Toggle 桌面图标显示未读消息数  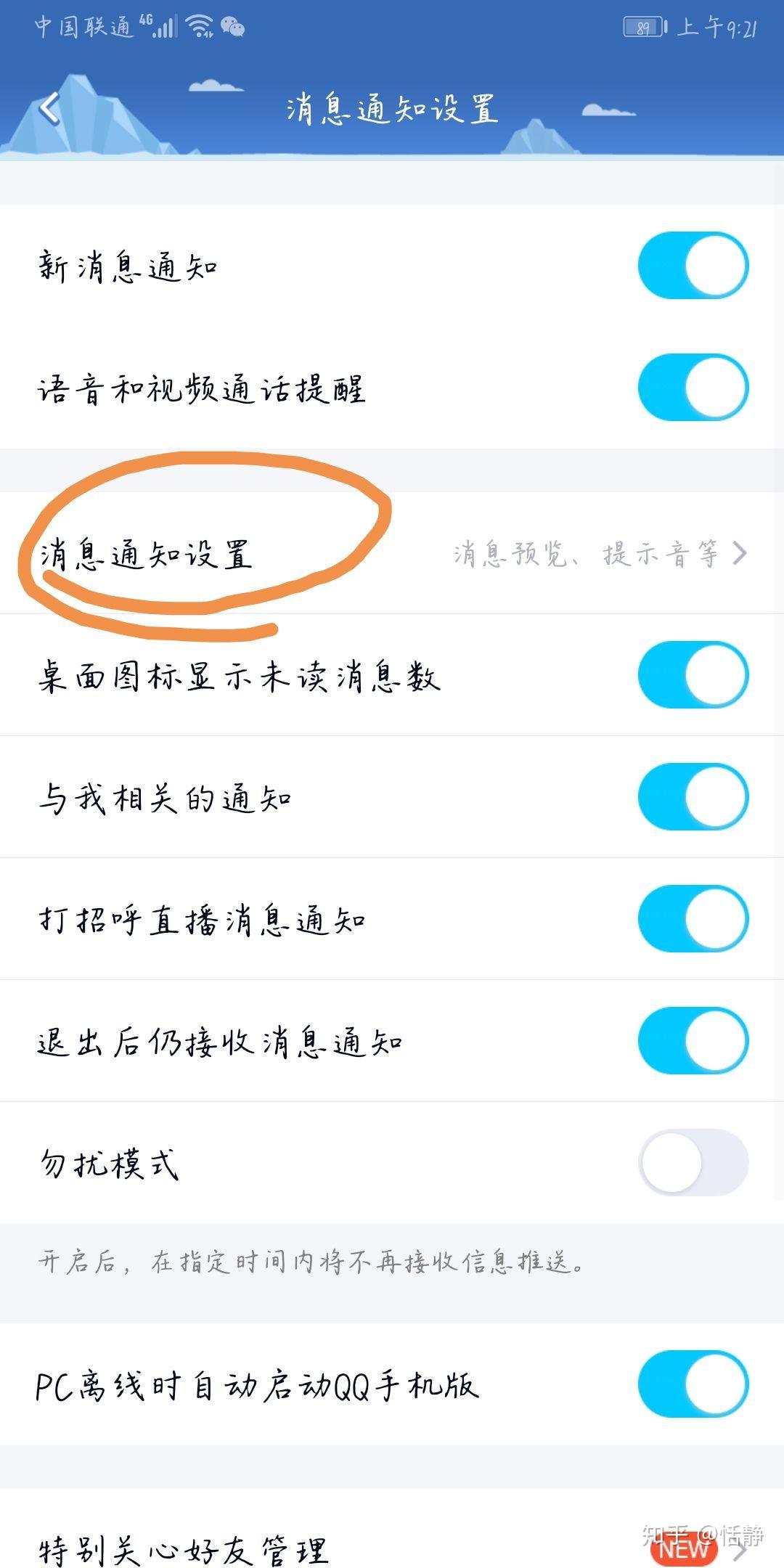[693, 674]
